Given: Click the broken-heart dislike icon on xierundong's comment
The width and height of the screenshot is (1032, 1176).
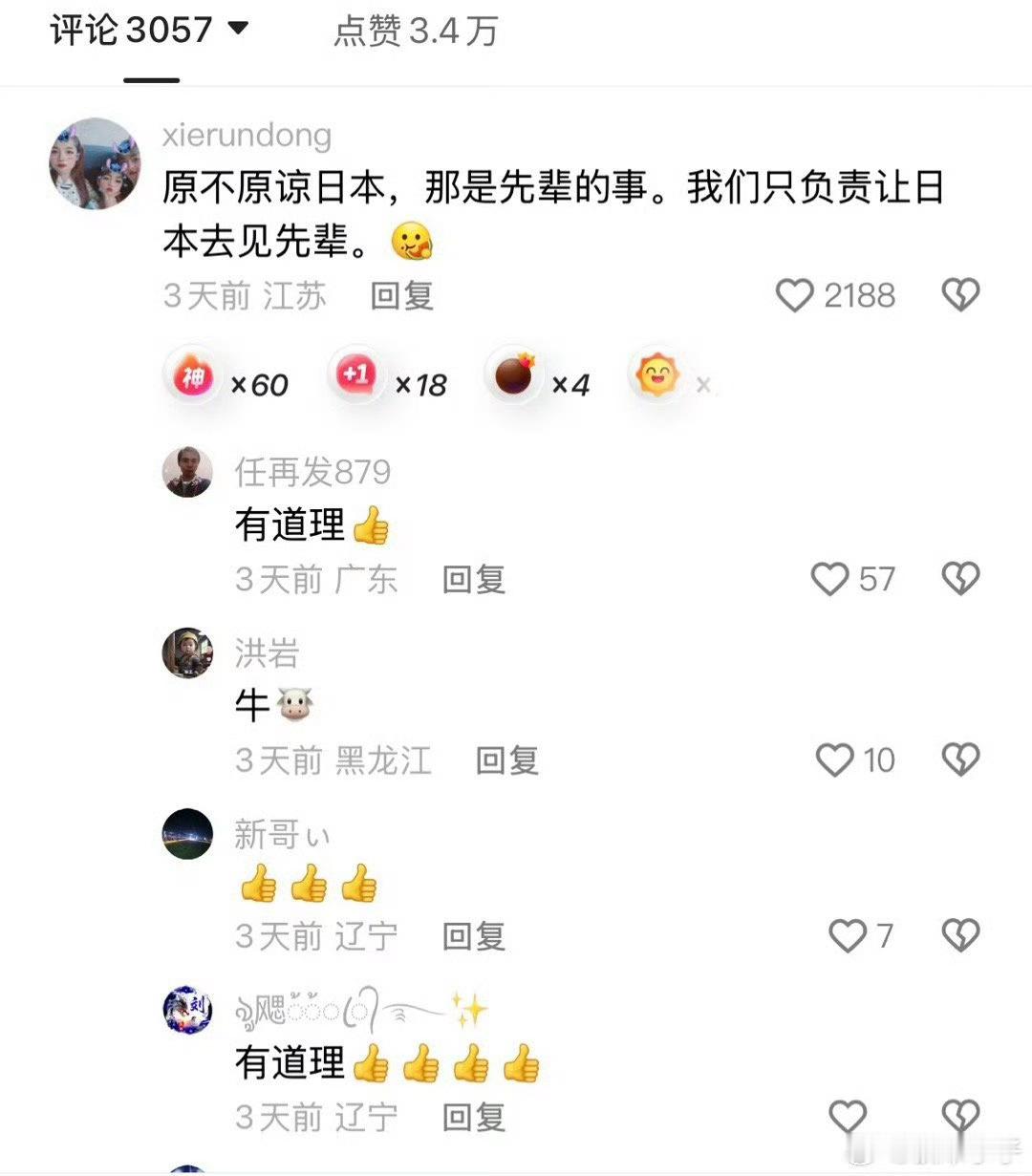Looking at the screenshot, I should 961,295.
